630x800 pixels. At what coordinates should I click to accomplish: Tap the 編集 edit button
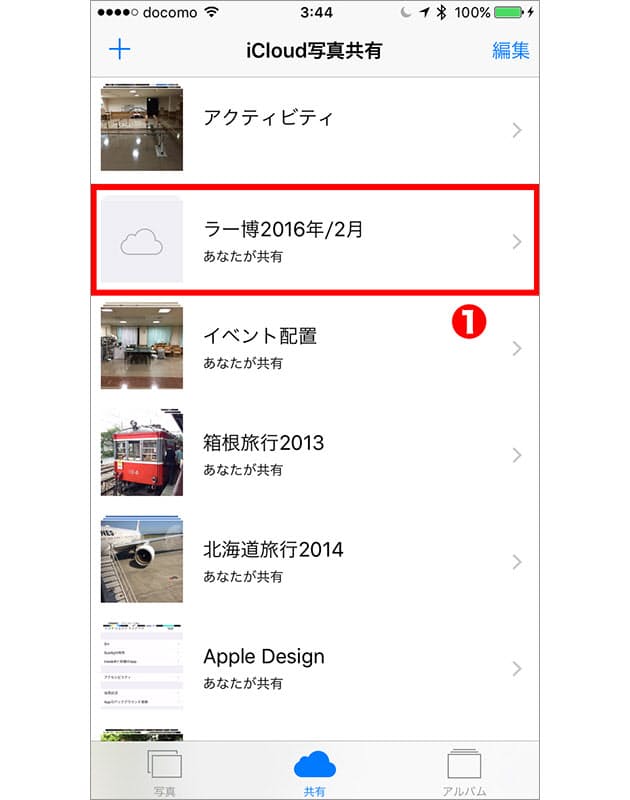click(510, 50)
